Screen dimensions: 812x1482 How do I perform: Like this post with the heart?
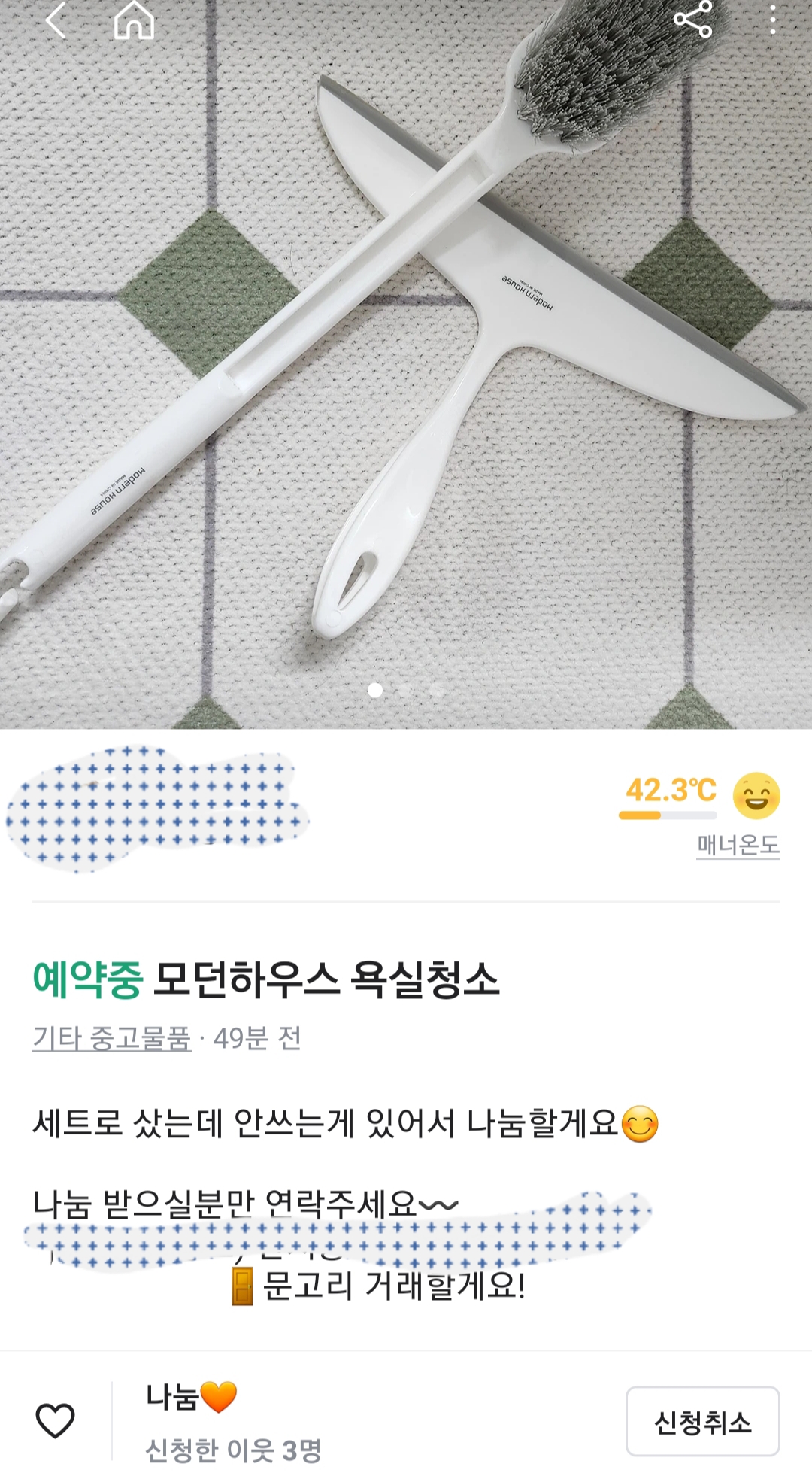[x=56, y=1421]
